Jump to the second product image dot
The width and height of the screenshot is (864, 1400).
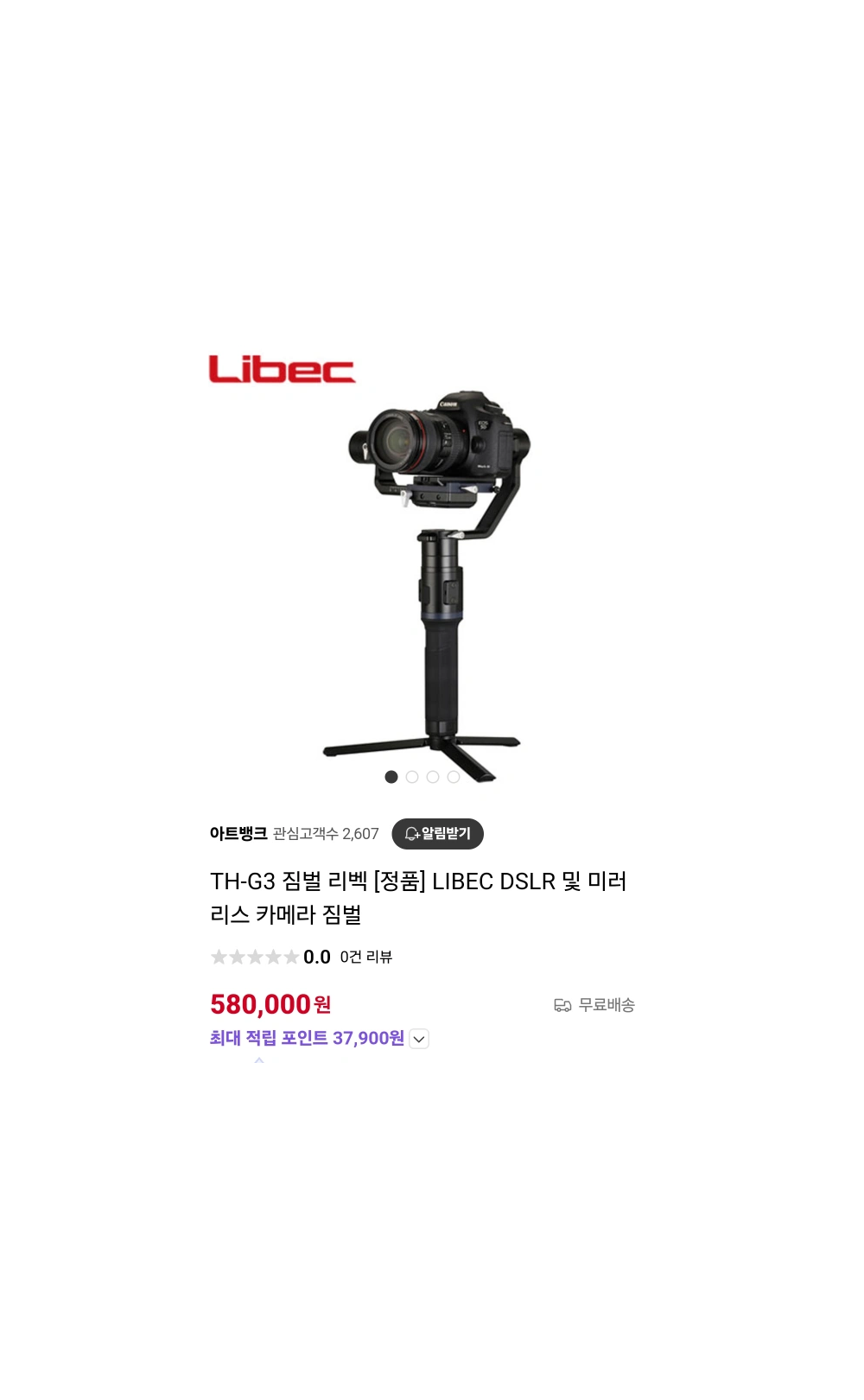[x=412, y=777]
